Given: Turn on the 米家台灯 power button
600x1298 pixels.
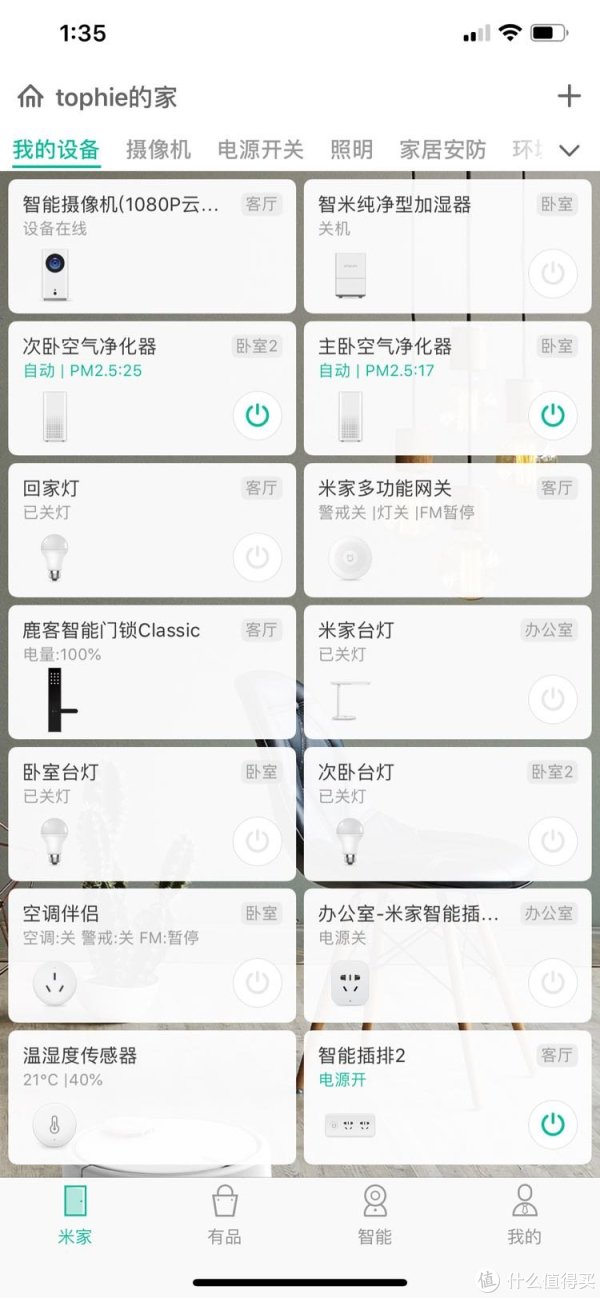Looking at the screenshot, I should tap(552, 699).
